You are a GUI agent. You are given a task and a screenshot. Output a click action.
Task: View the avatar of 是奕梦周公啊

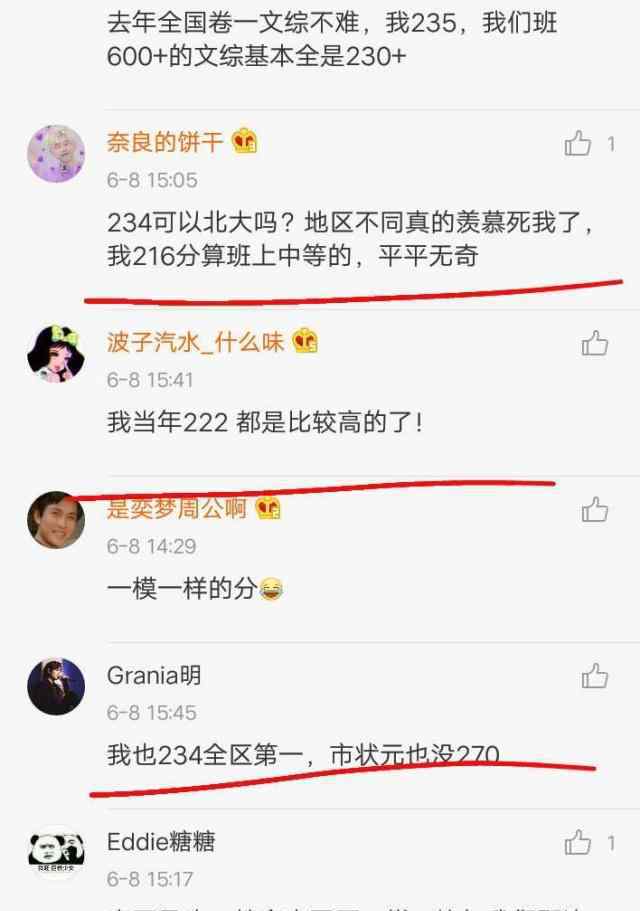coord(56,519)
